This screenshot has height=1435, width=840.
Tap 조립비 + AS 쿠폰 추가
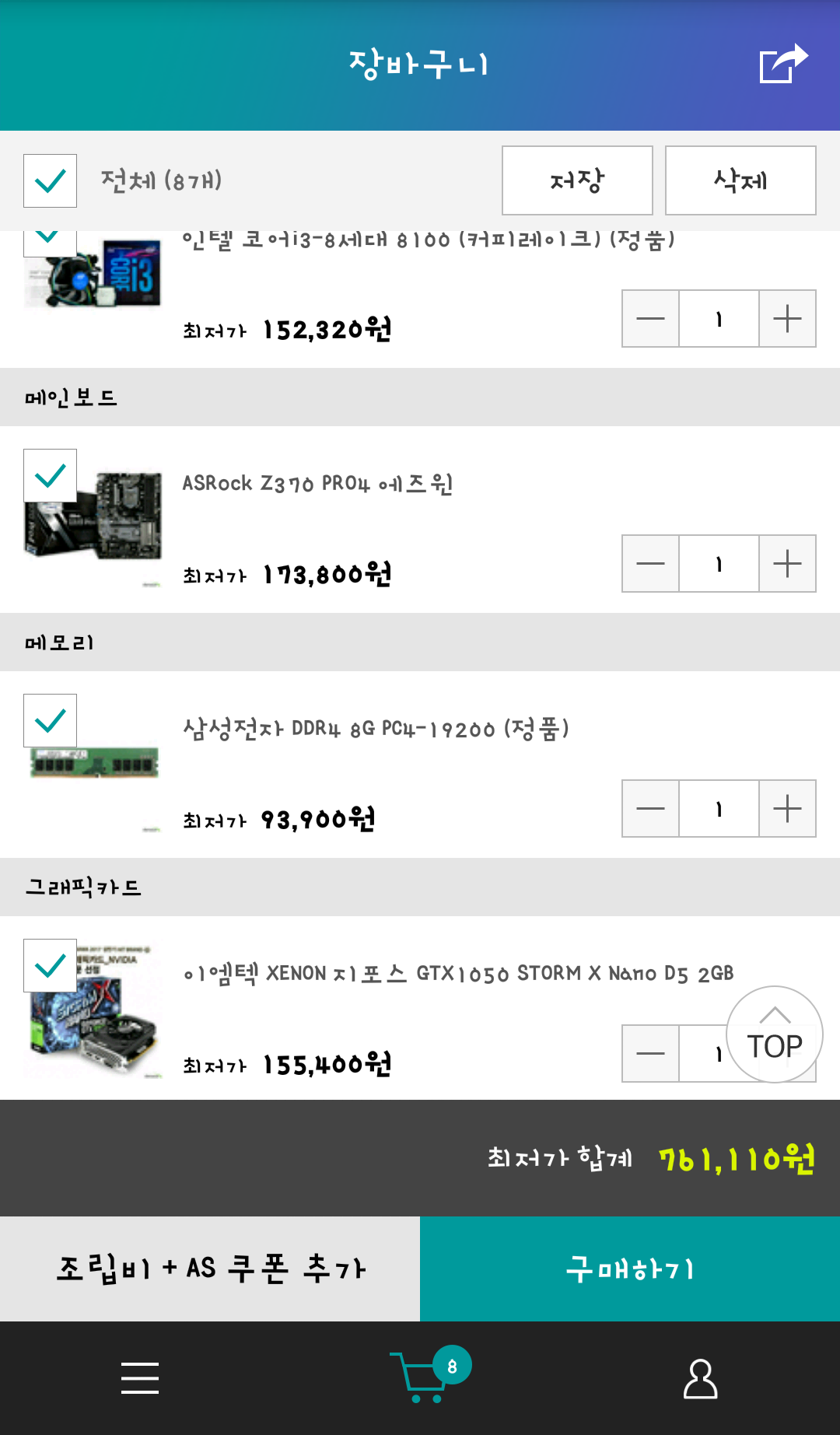(x=210, y=1269)
